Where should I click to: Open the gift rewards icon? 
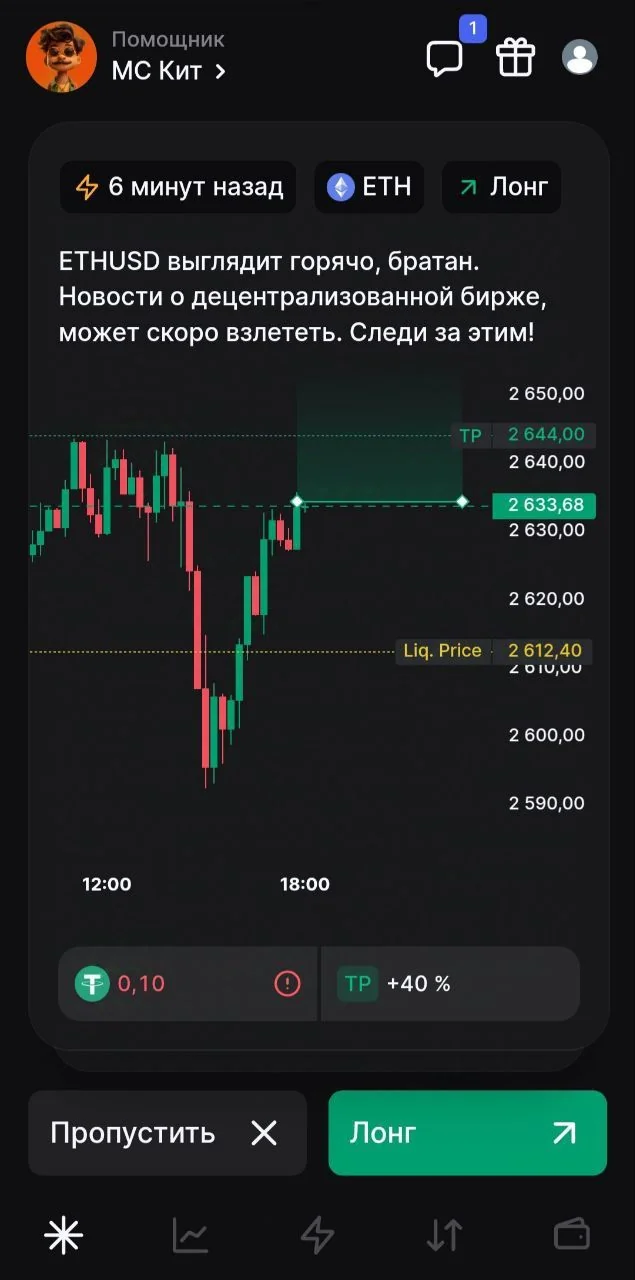pyautogui.click(x=516, y=57)
